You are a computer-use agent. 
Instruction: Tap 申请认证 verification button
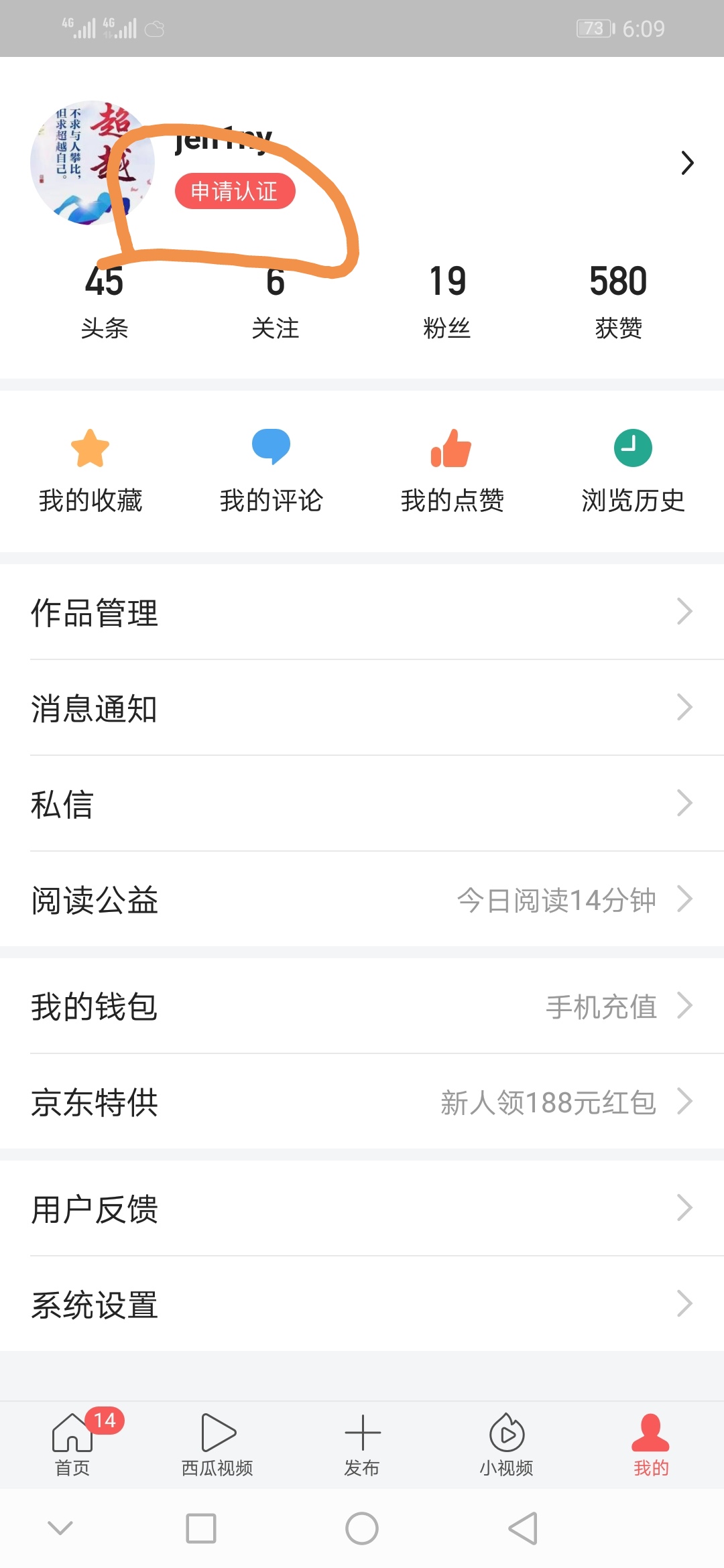click(235, 192)
